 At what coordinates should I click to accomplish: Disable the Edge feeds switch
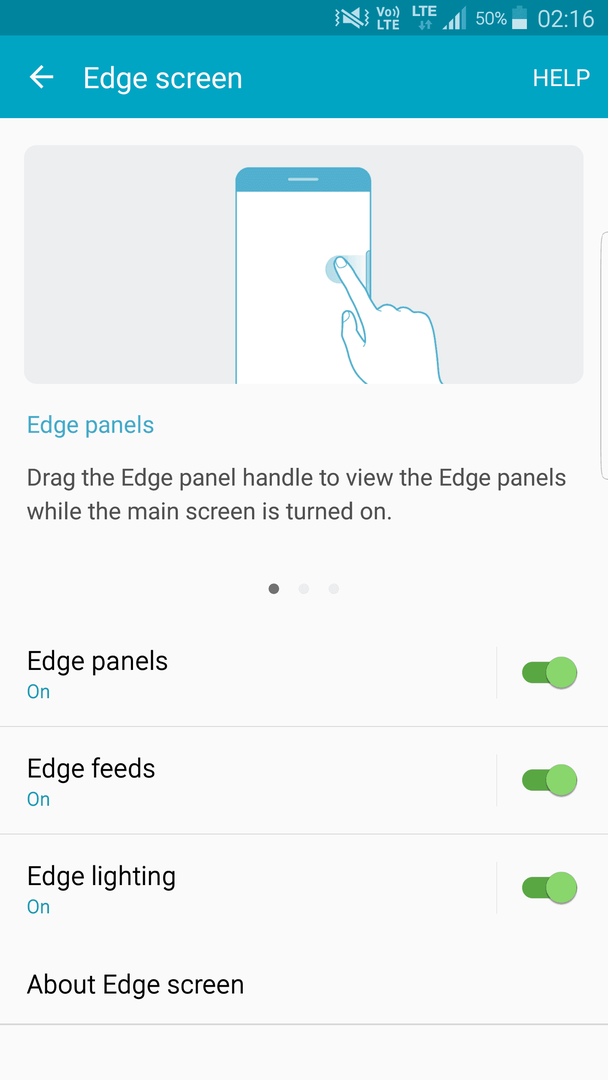549,780
